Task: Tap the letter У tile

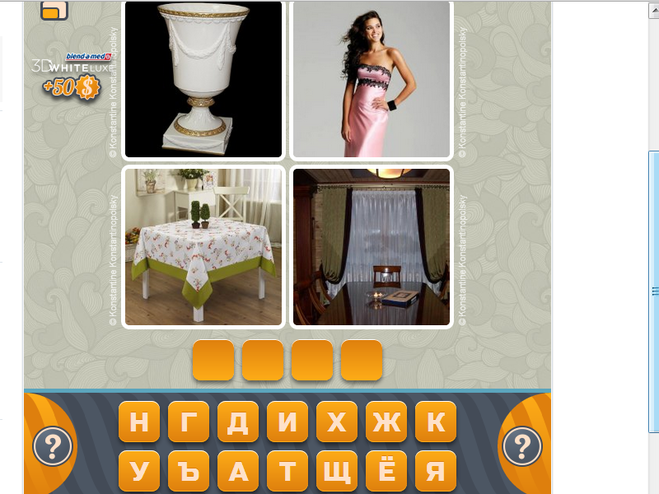Action: [x=139, y=471]
